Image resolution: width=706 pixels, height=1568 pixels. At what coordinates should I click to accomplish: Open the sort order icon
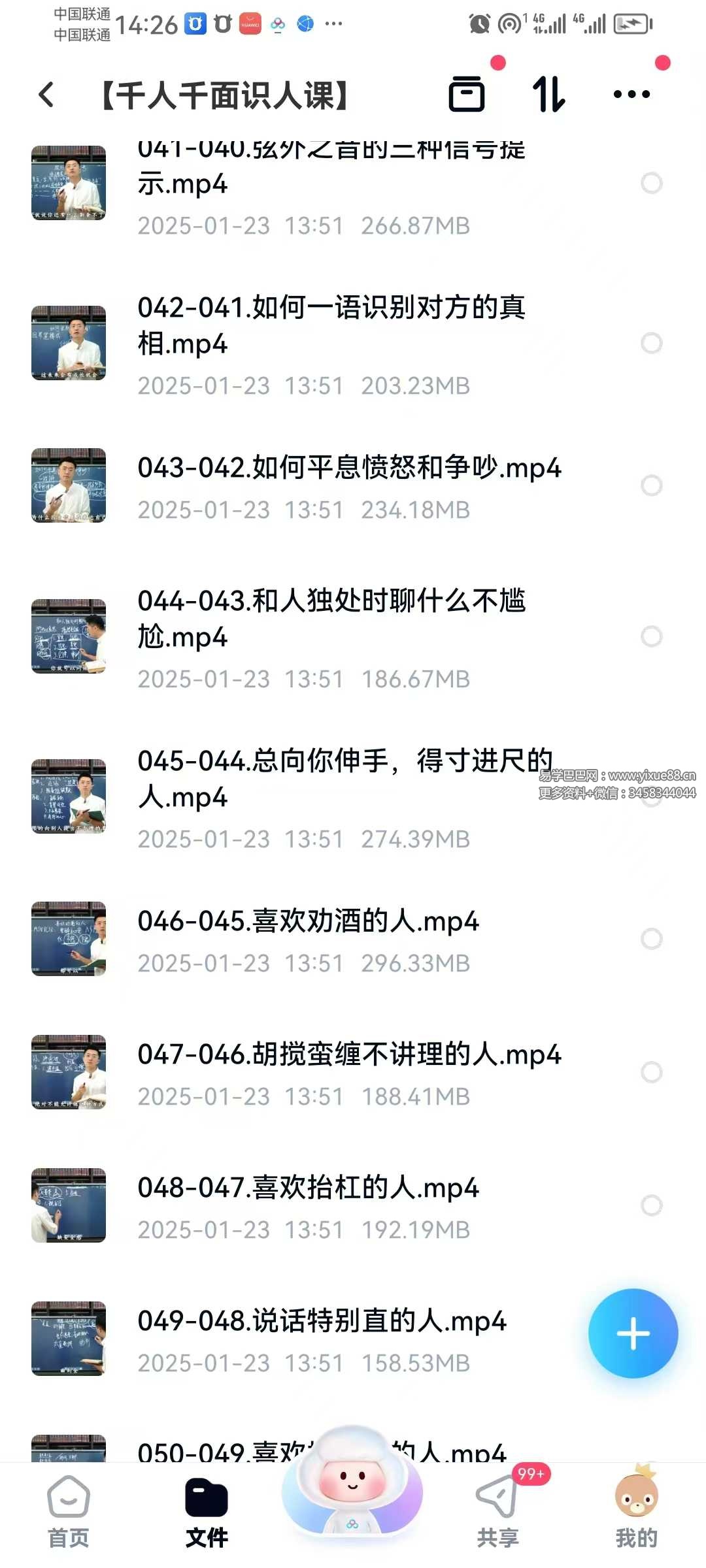pos(548,95)
